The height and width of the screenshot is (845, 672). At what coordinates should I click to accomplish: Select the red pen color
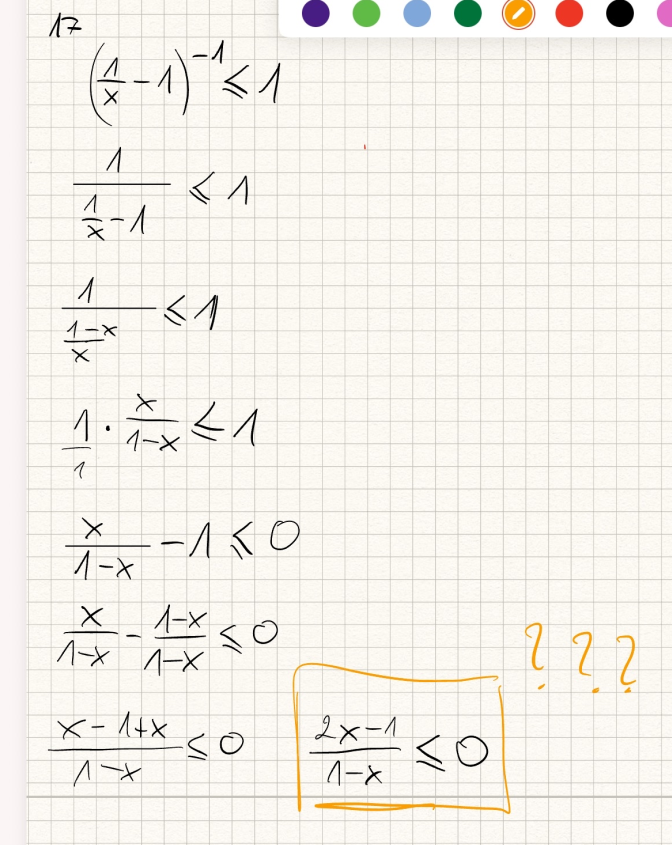click(x=569, y=13)
